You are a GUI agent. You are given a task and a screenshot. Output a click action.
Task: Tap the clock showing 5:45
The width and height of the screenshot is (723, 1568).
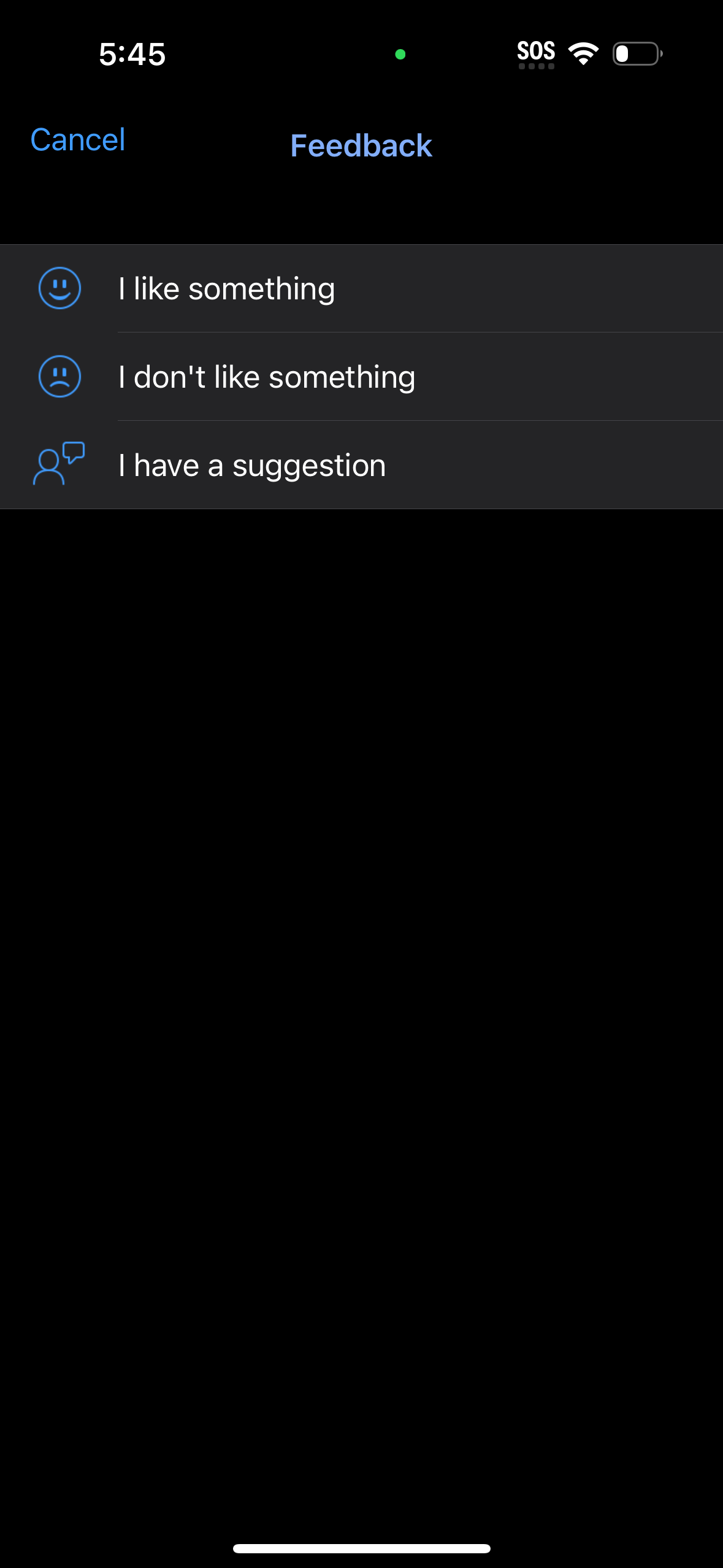coord(131,54)
